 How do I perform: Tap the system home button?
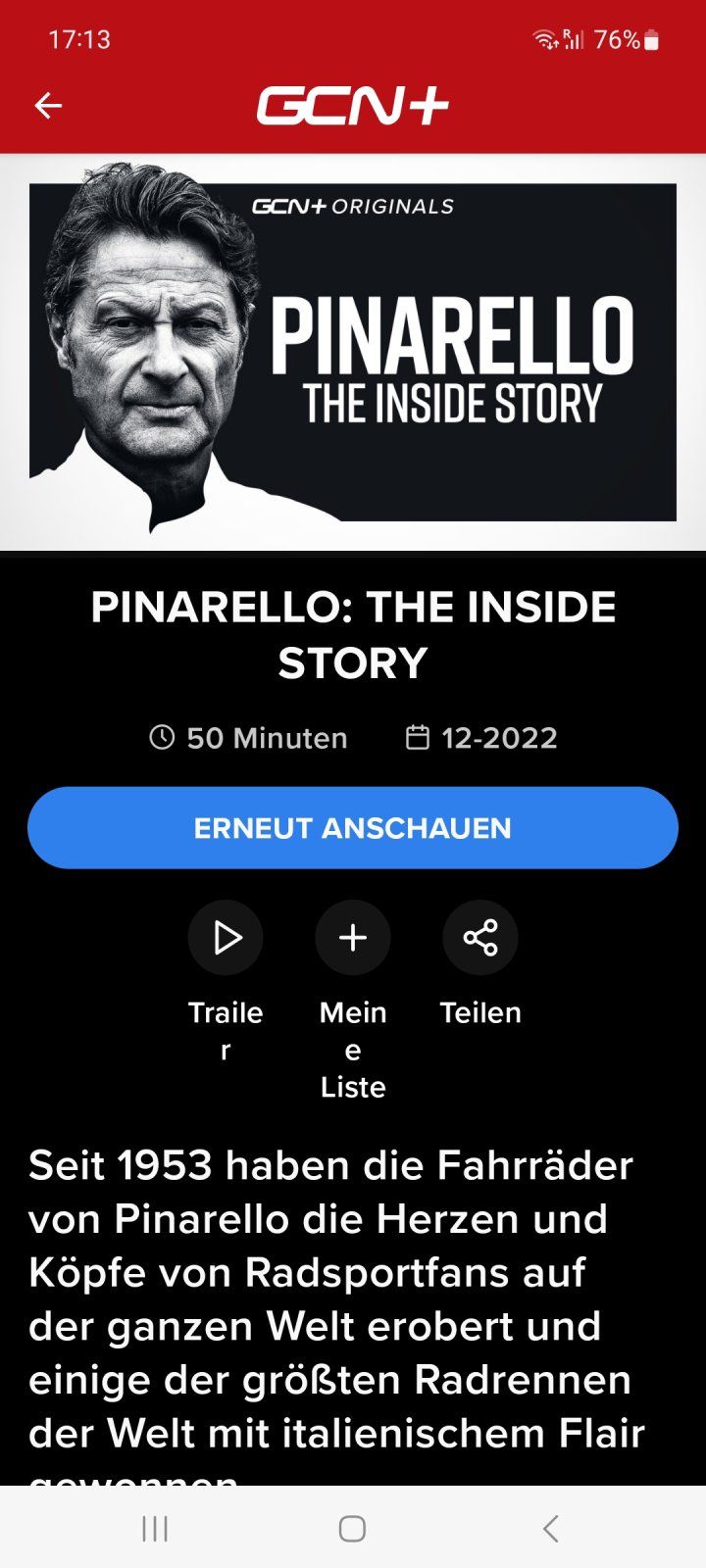click(352, 1529)
